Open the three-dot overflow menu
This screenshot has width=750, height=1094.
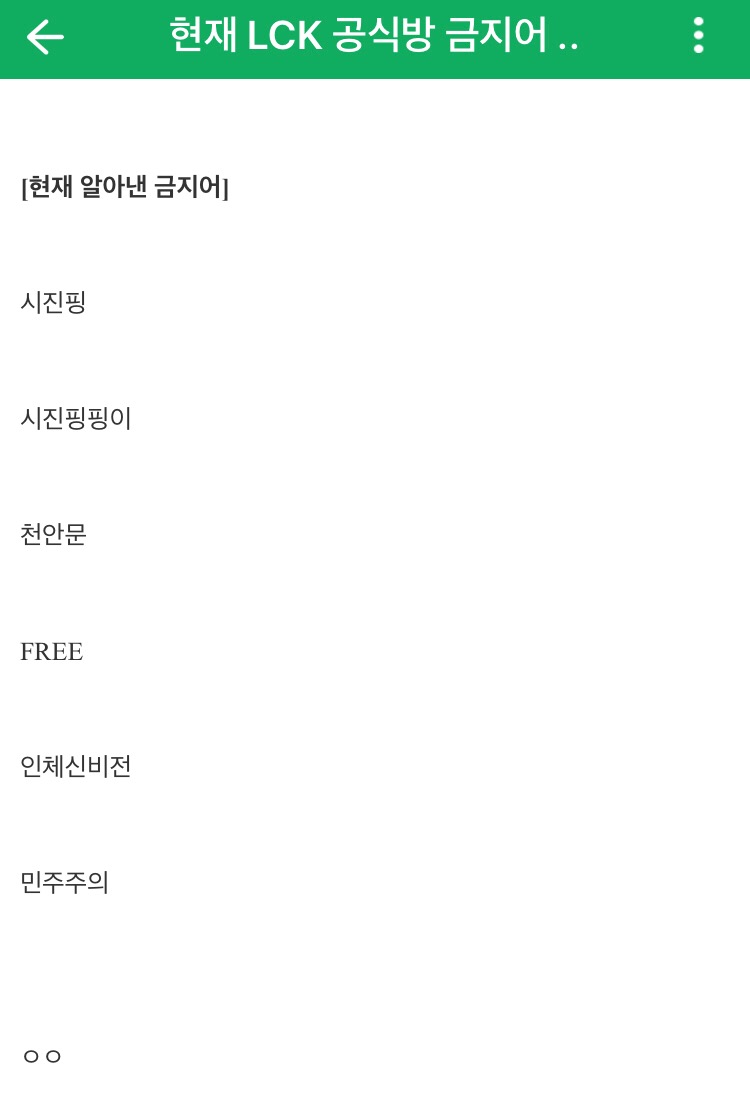tap(698, 36)
